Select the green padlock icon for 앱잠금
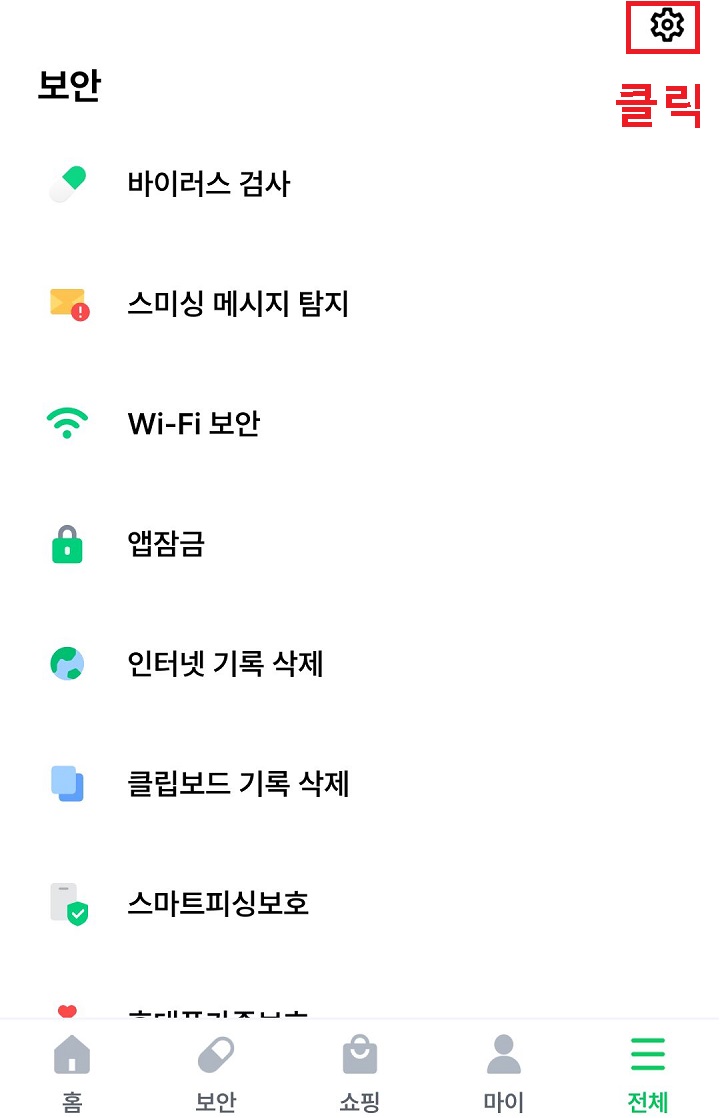 coord(66,543)
